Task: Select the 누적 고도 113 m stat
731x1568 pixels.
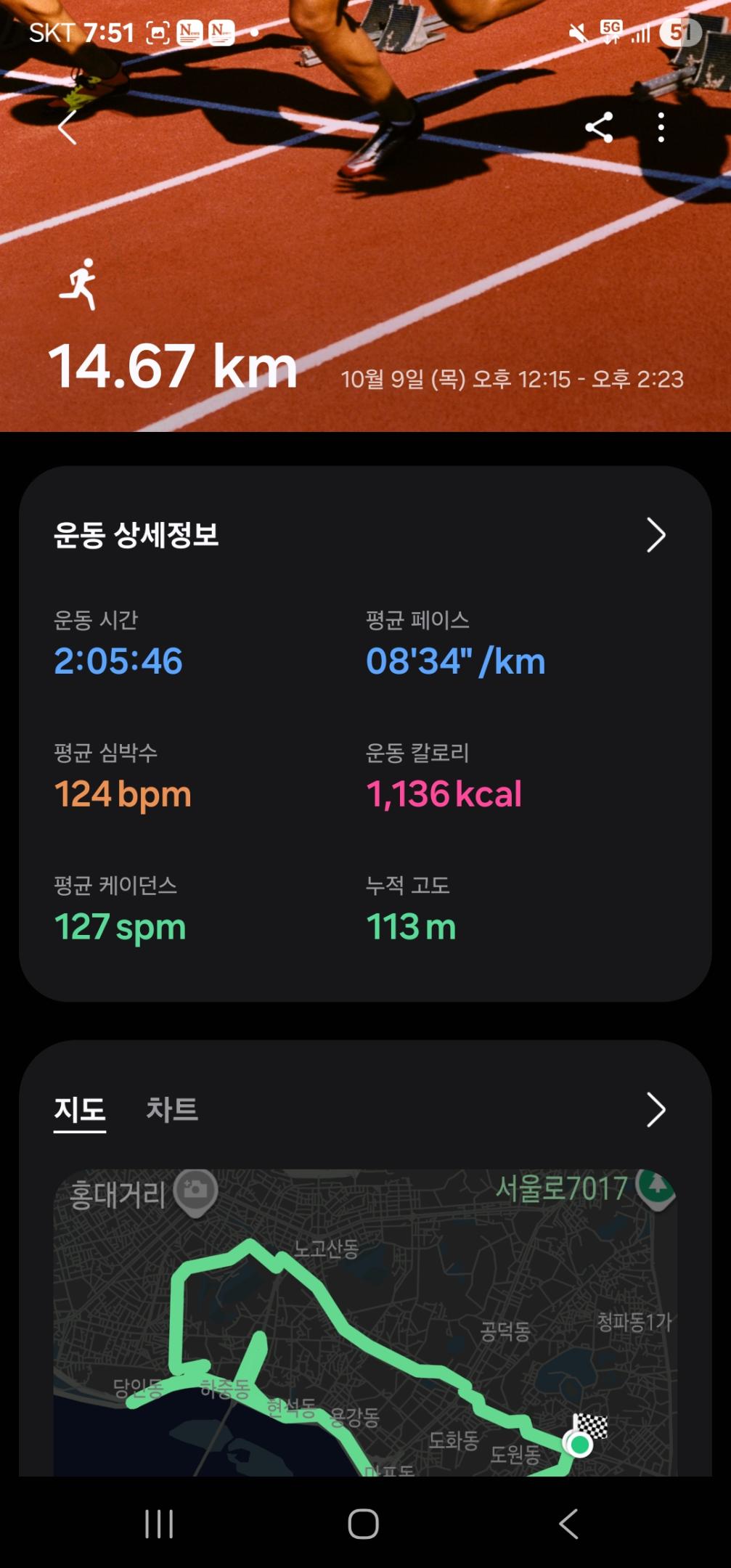Action: coord(411,906)
